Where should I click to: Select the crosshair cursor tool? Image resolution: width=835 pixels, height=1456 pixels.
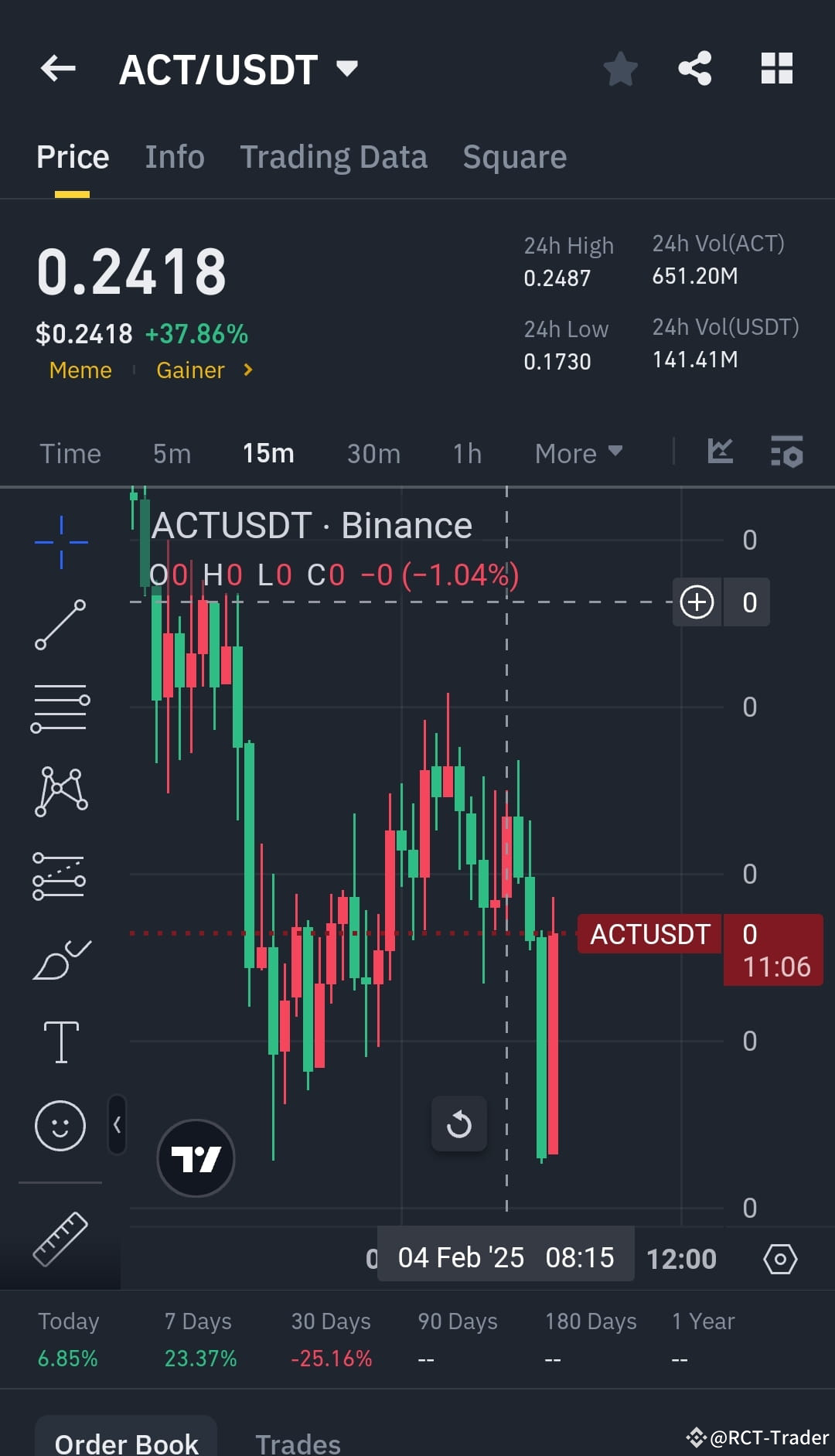point(60,541)
